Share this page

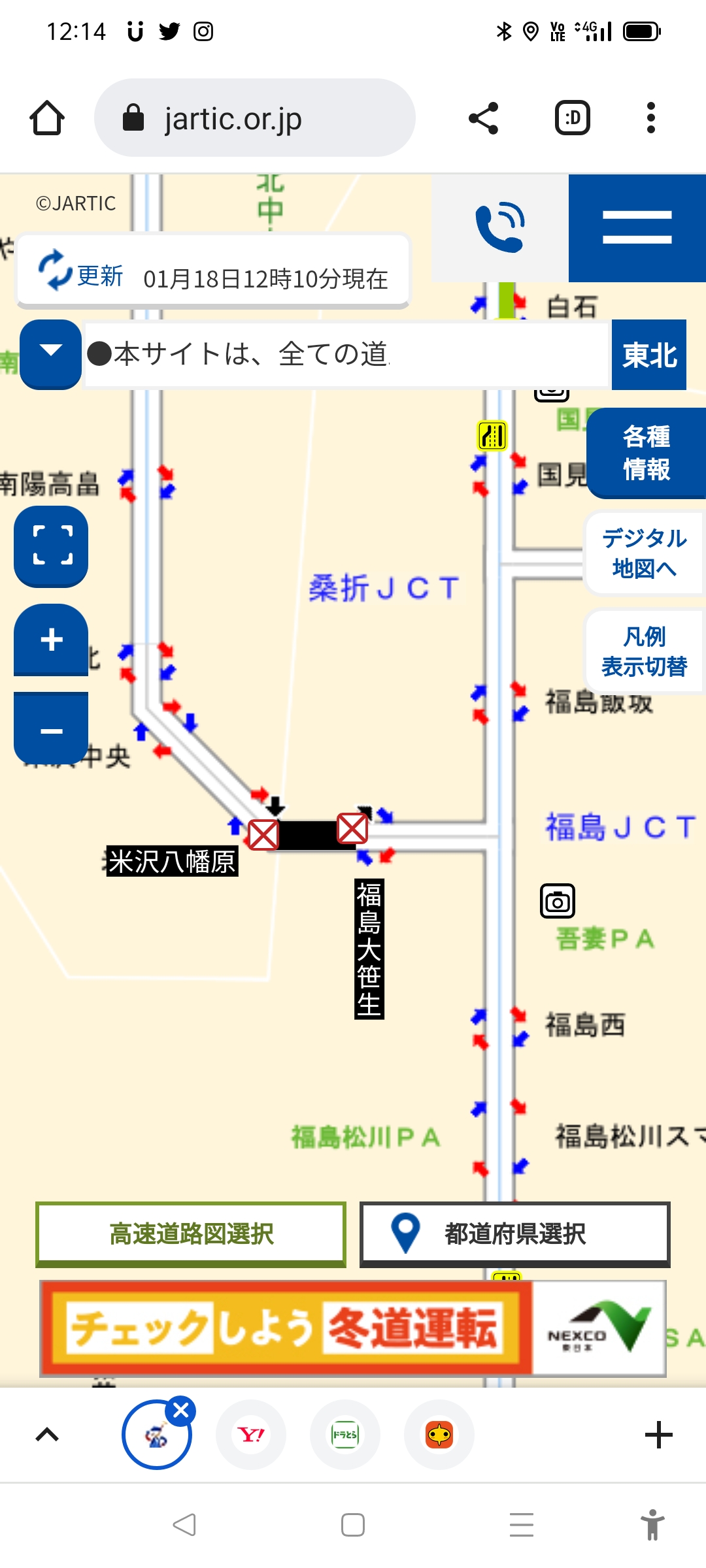click(x=484, y=118)
